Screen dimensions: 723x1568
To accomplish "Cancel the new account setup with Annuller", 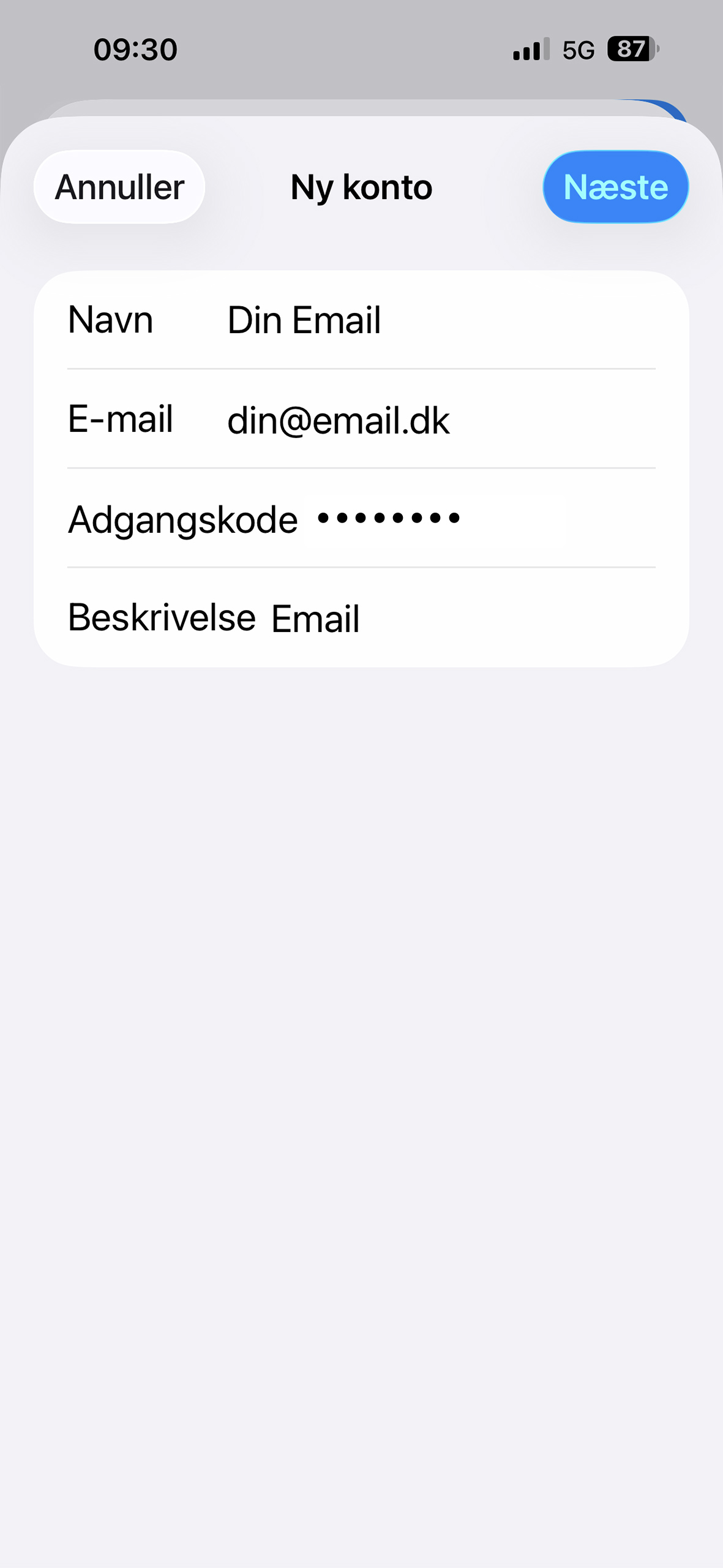I will coord(119,187).
